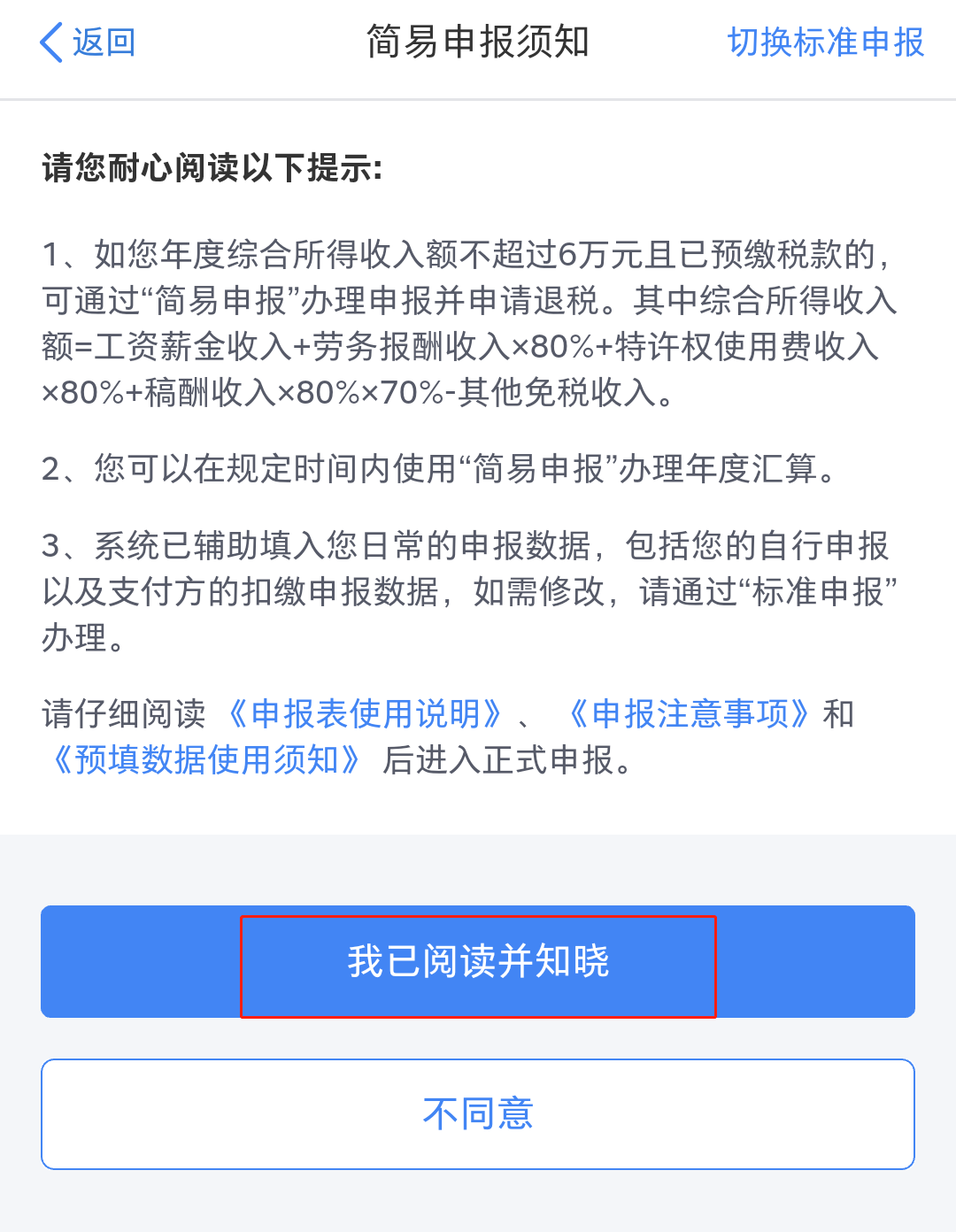956x1232 pixels.
Task: Decline by tapping 不同意
Action: pyautogui.click(x=478, y=1113)
